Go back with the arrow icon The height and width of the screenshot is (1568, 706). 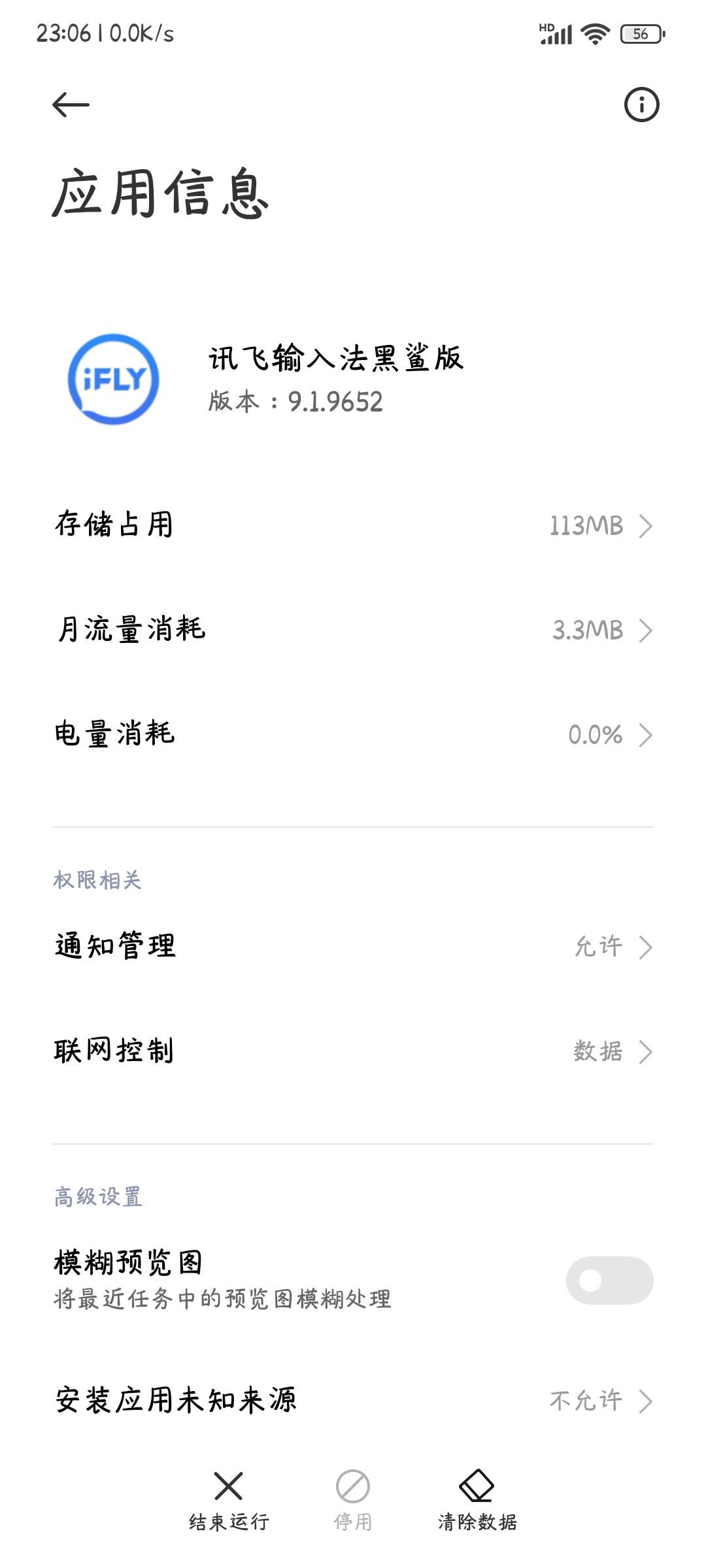(71, 105)
